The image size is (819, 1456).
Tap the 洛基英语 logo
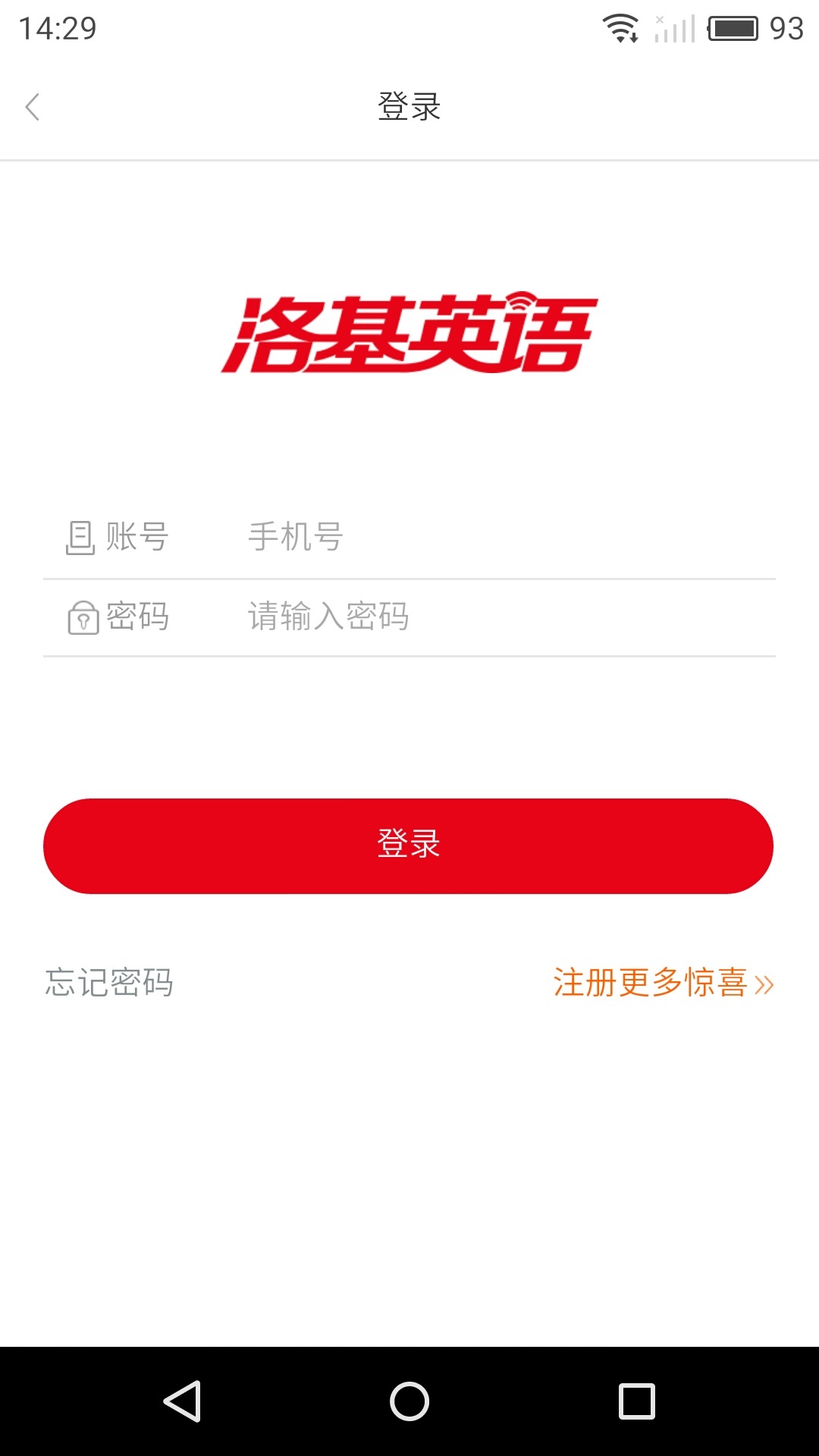click(409, 334)
